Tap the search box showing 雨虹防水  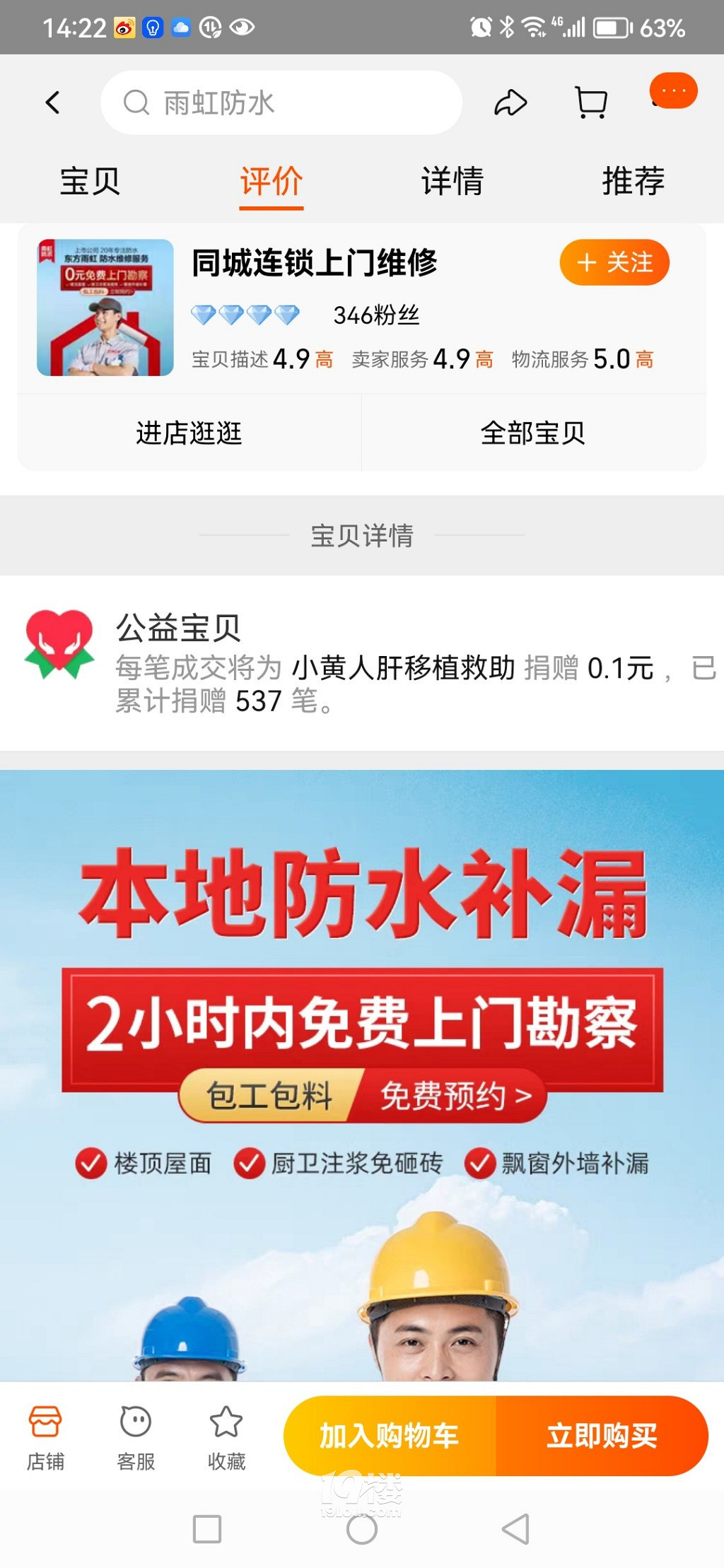[281, 103]
